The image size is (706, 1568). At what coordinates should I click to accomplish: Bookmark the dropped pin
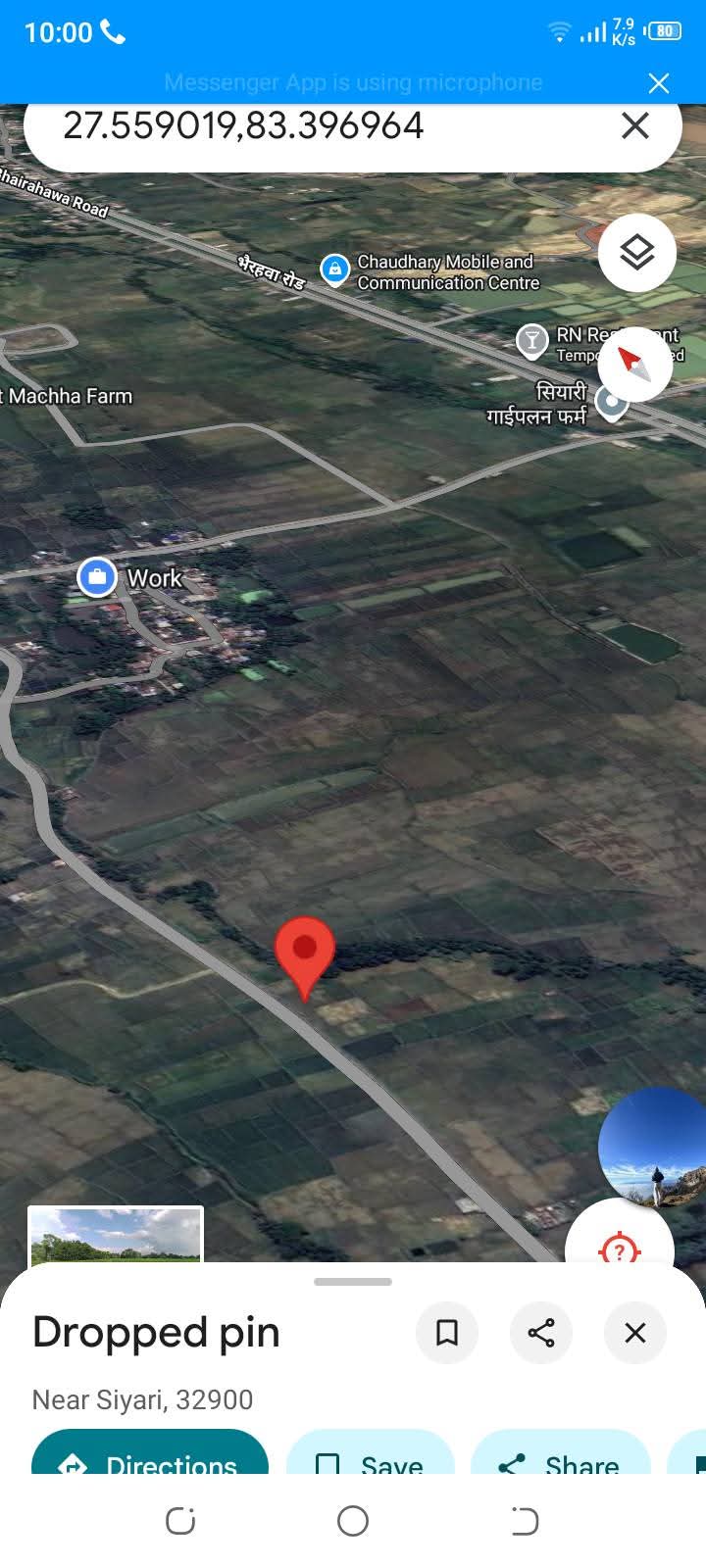447,1333
